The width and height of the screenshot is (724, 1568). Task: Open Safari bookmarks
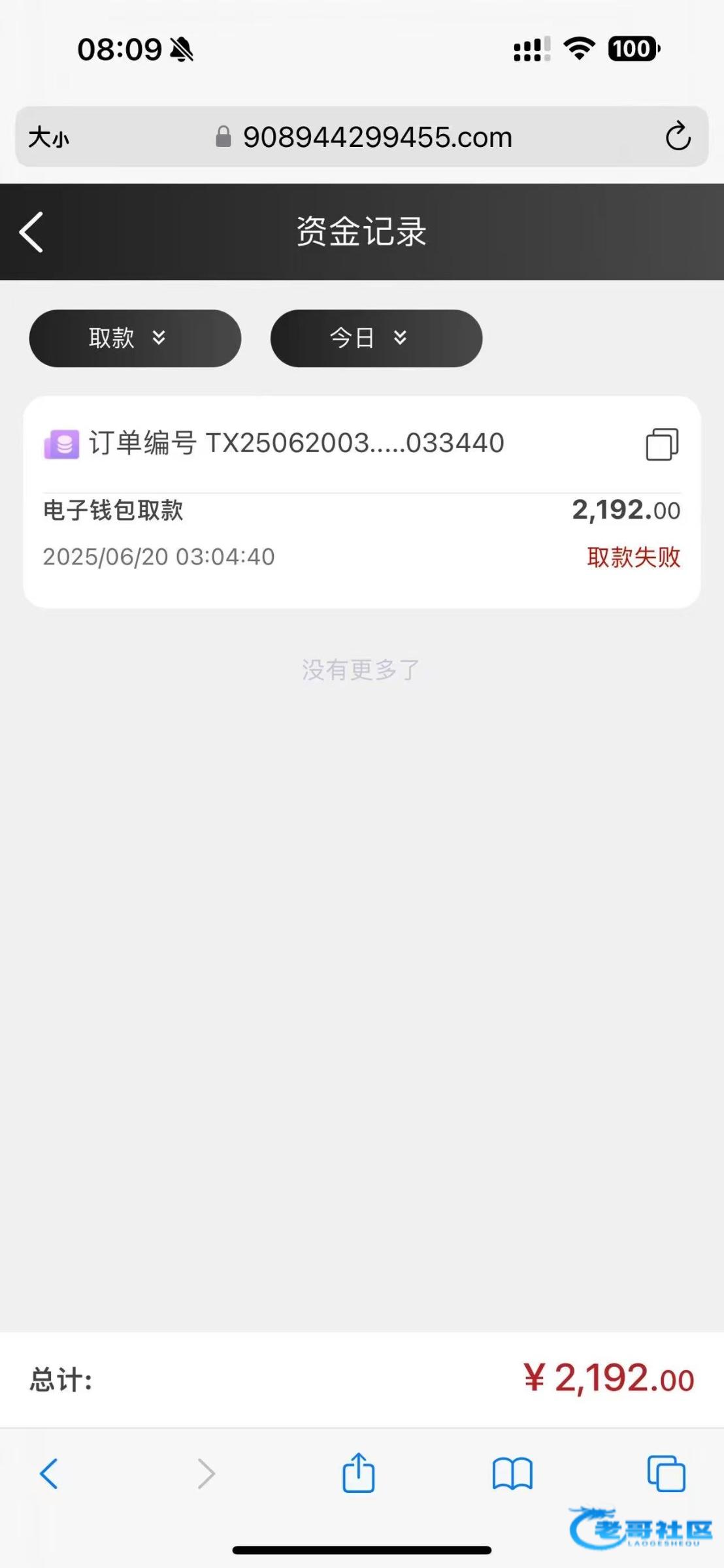tap(512, 1473)
